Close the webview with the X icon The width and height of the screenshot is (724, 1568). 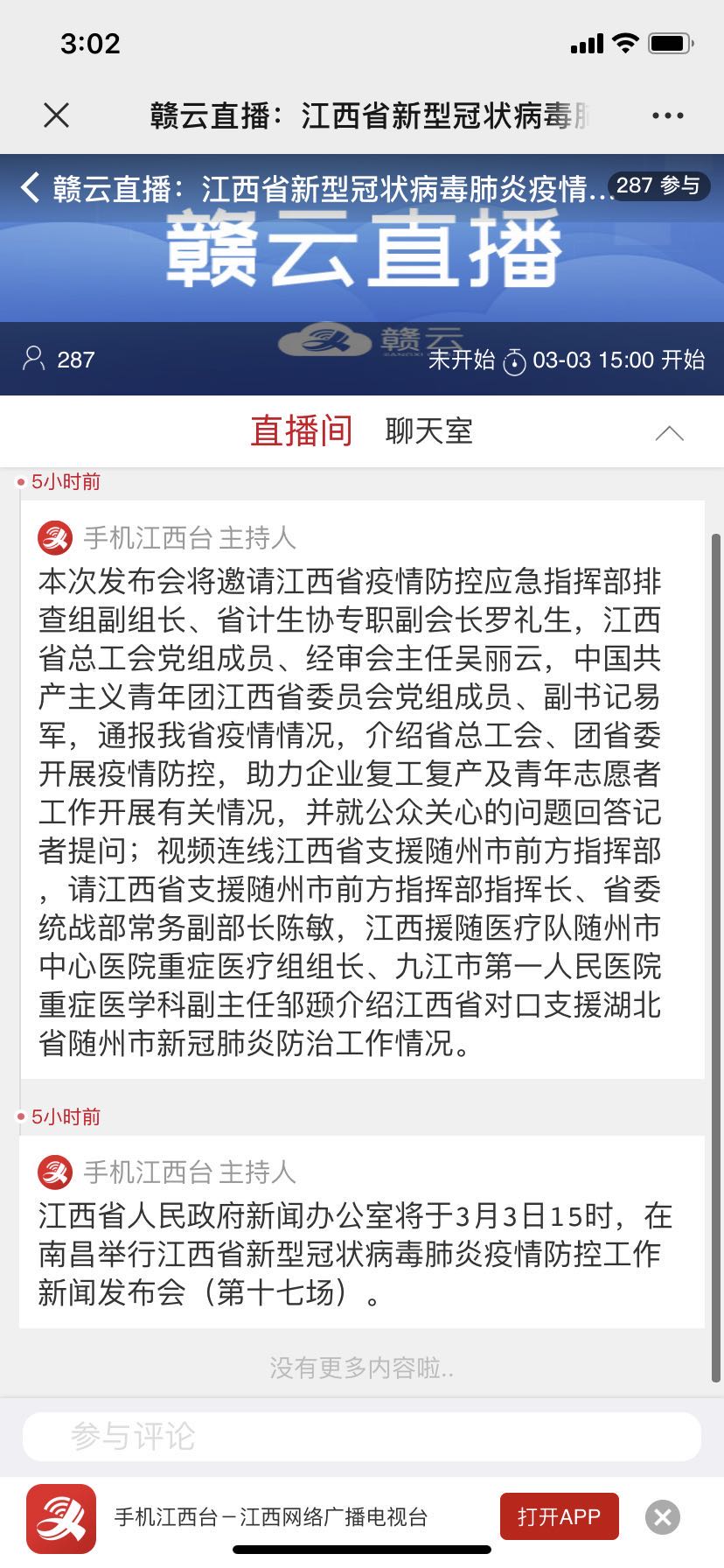(57, 115)
